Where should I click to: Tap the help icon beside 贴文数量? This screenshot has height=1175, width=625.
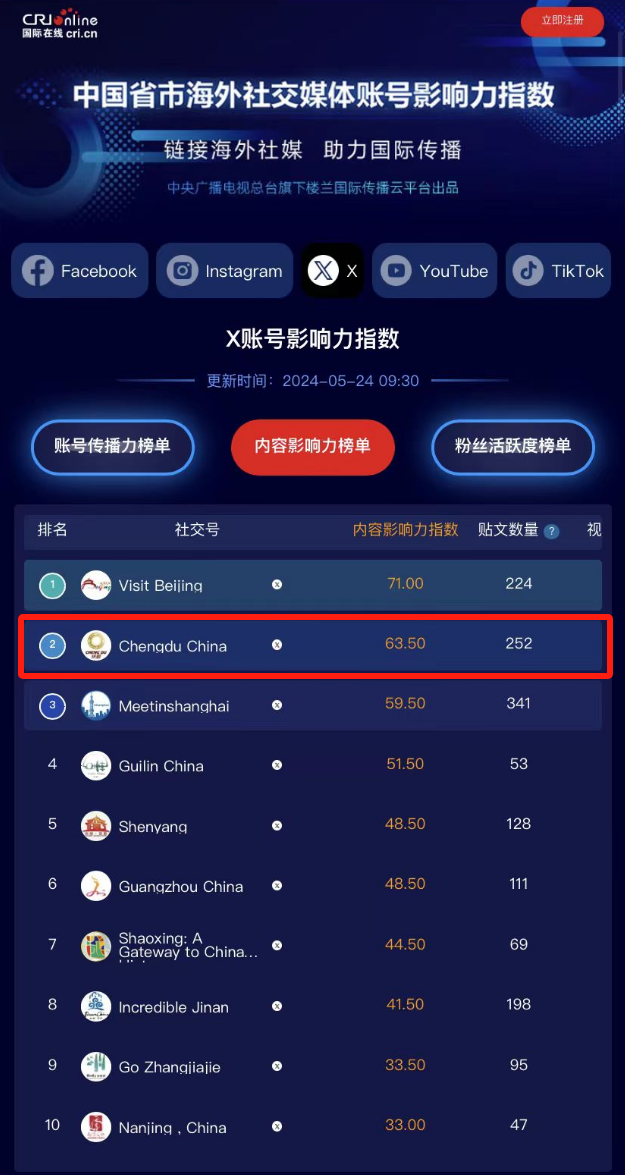551,532
